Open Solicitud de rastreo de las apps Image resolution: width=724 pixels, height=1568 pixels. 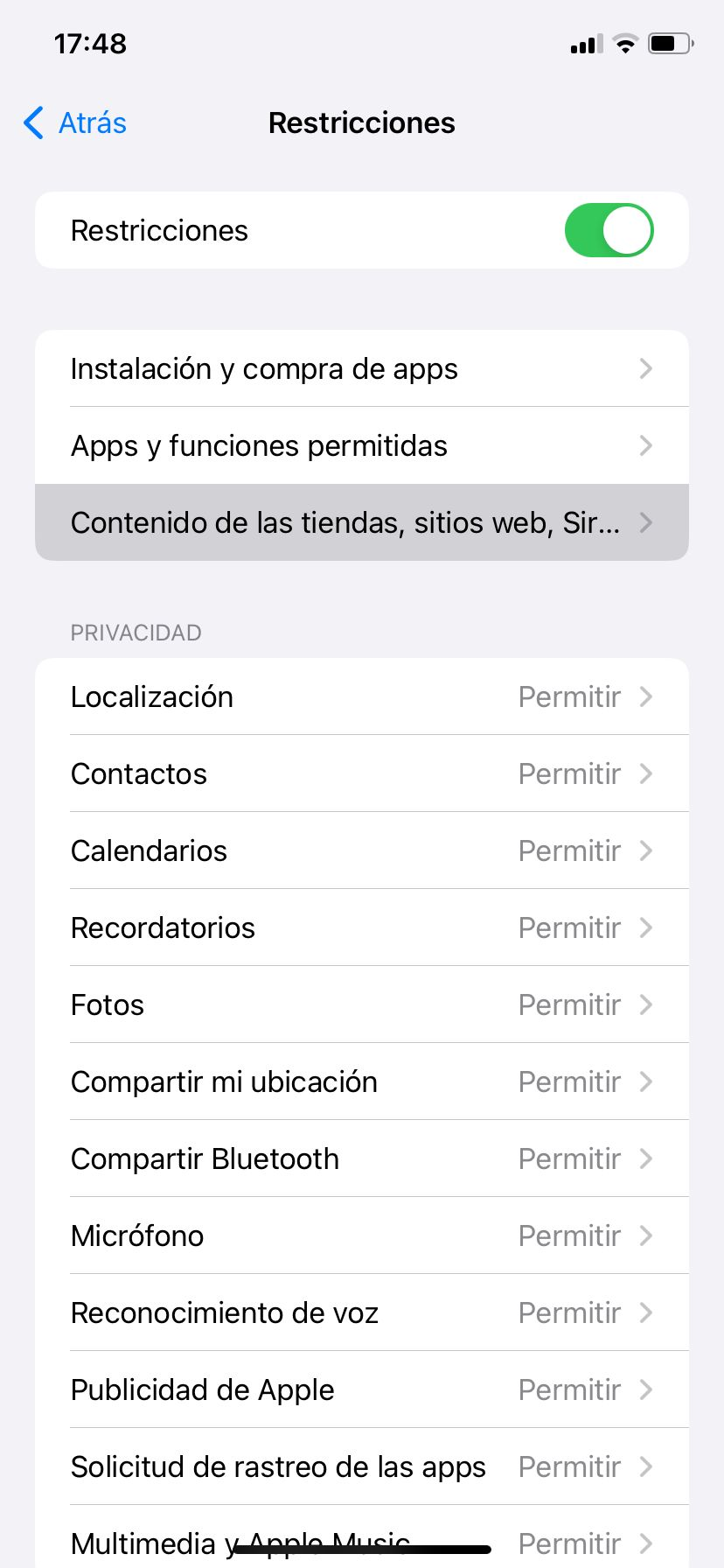point(361,1467)
